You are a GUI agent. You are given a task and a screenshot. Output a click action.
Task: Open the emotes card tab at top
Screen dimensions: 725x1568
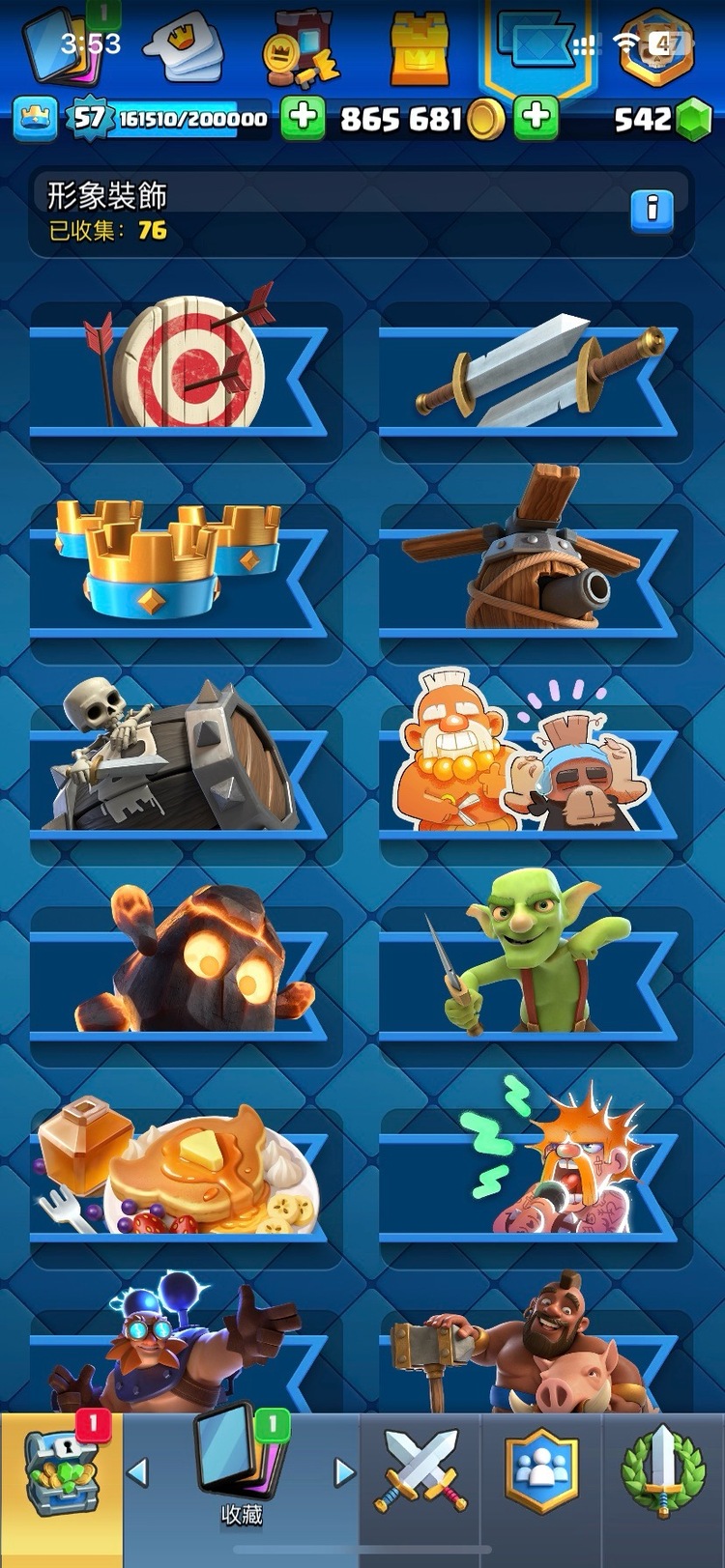(x=184, y=48)
